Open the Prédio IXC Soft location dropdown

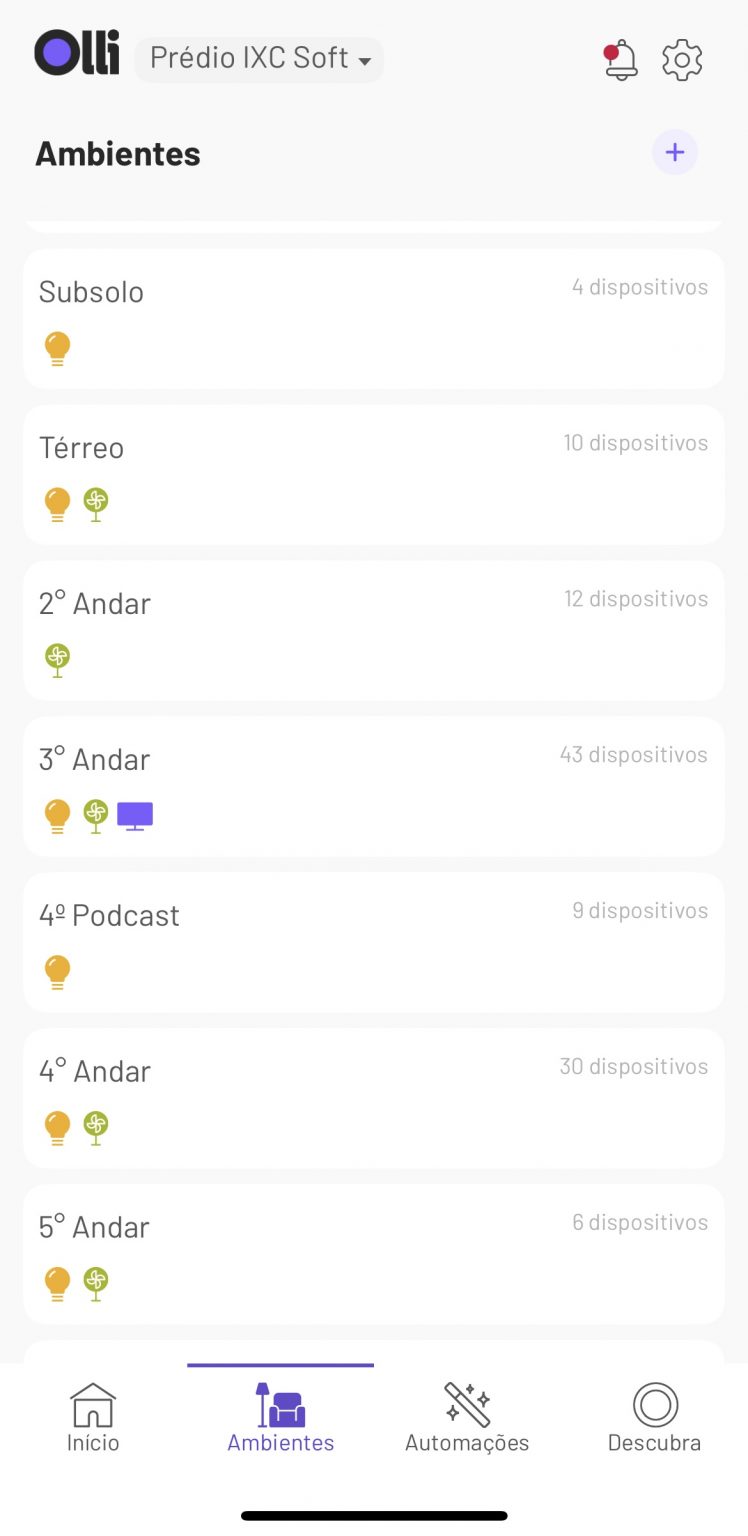click(259, 59)
